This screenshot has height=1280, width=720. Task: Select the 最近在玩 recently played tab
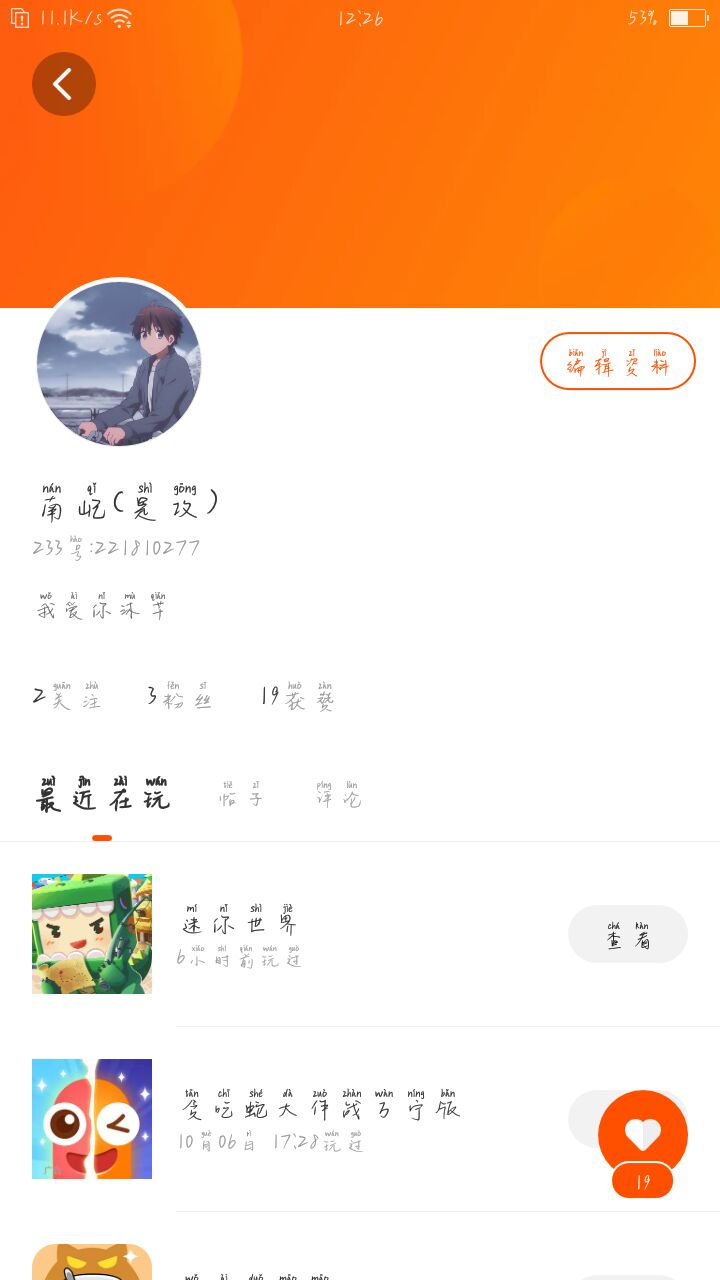pos(102,798)
